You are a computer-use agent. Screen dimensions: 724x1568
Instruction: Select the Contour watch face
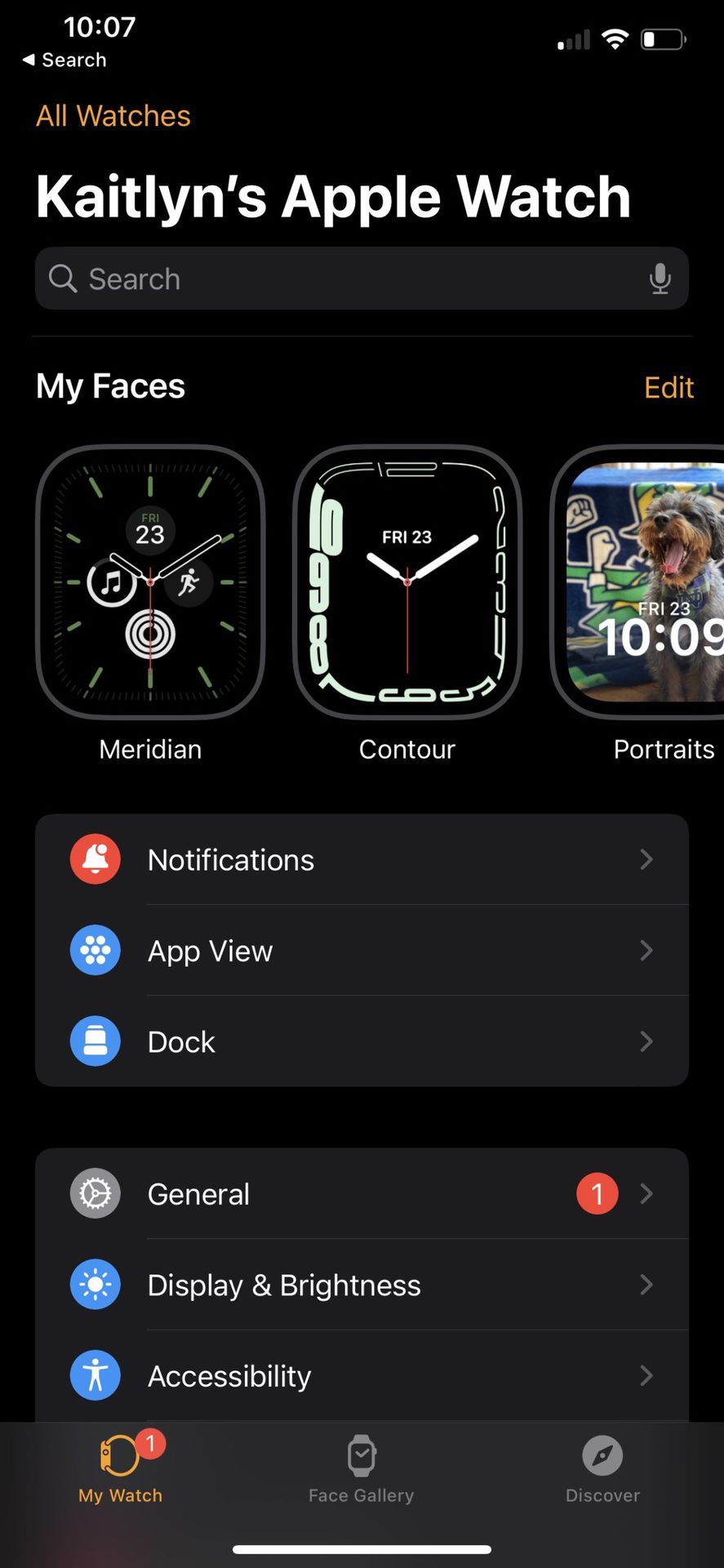click(406, 582)
